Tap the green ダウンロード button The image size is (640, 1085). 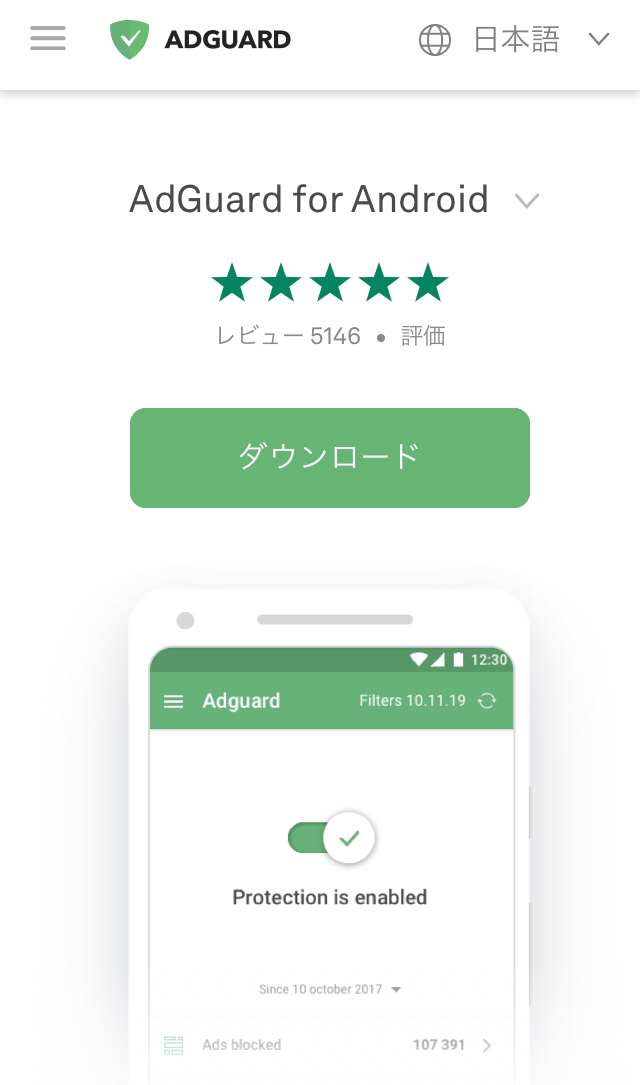point(329,457)
